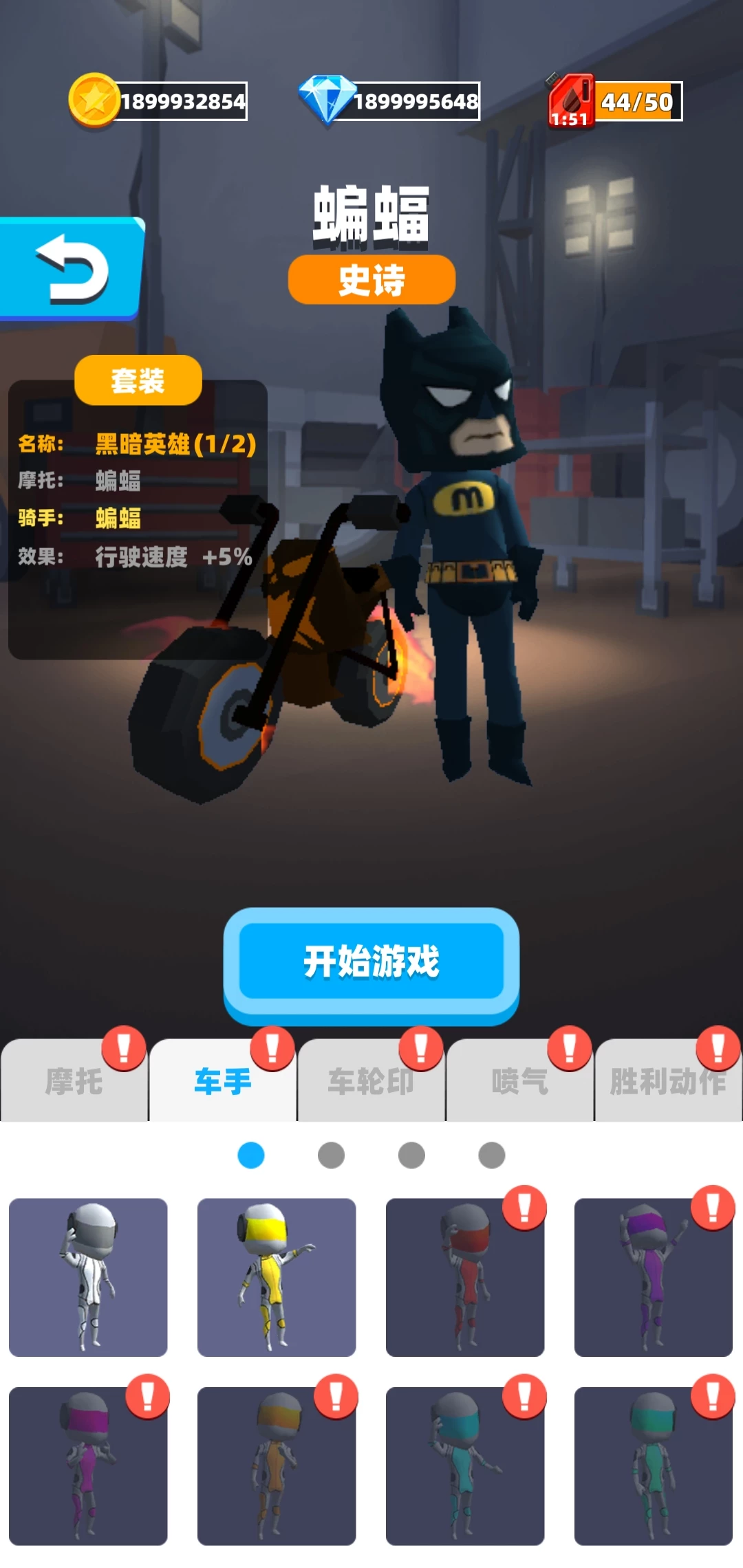Jump to the fourth page dot
Image resolution: width=743 pixels, height=1568 pixels.
click(x=491, y=1155)
